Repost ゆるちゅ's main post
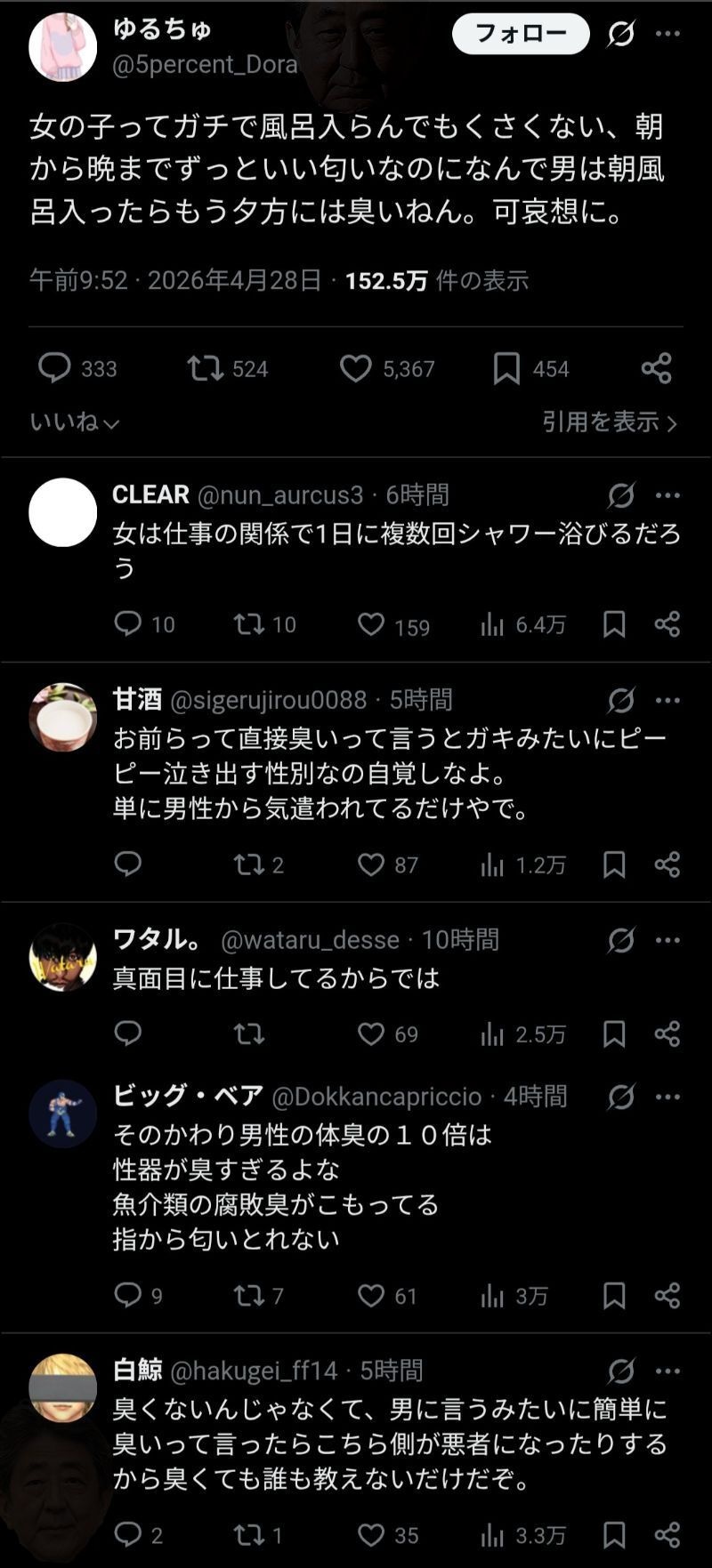This screenshot has height=1568, width=712. pos(206,368)
